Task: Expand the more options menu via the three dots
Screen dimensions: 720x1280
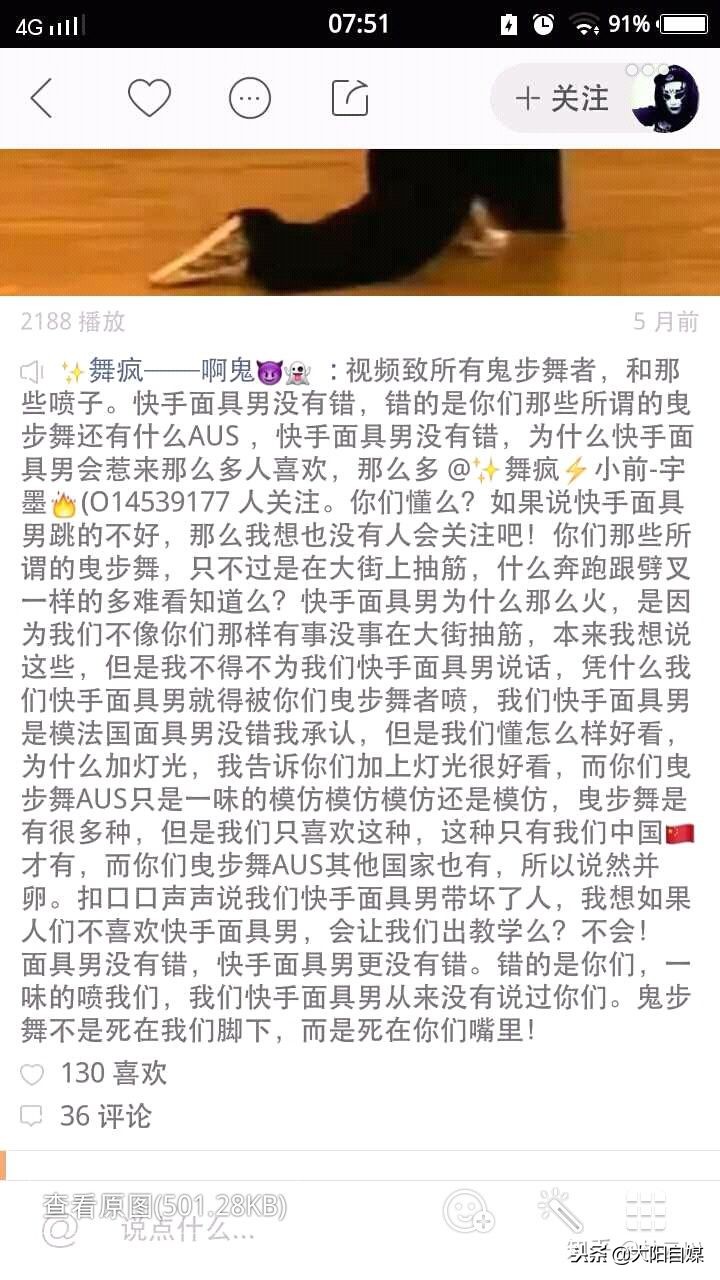Action: 249,99
